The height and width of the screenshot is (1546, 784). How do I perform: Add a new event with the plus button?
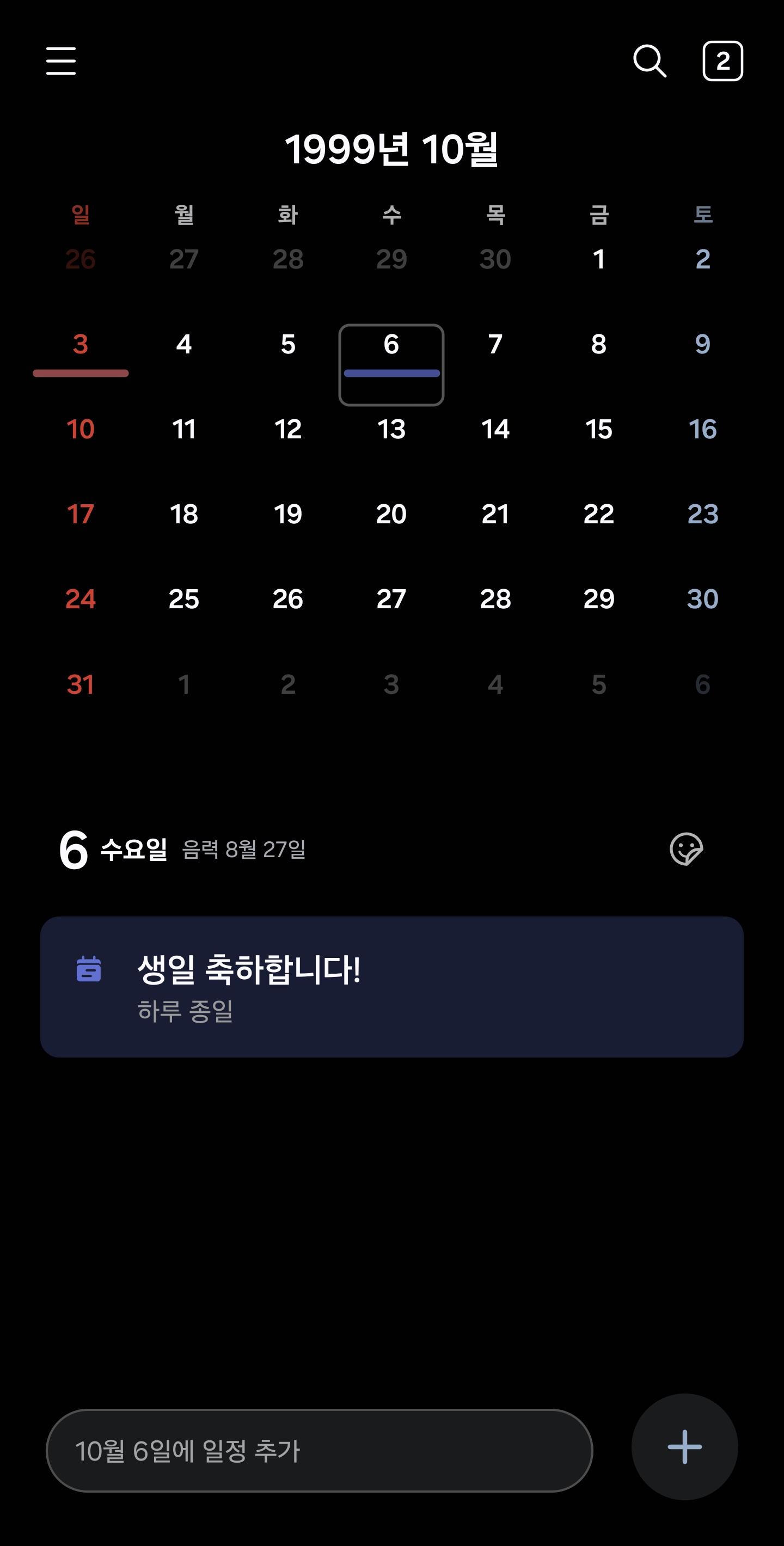click(x=684, y=1446)
